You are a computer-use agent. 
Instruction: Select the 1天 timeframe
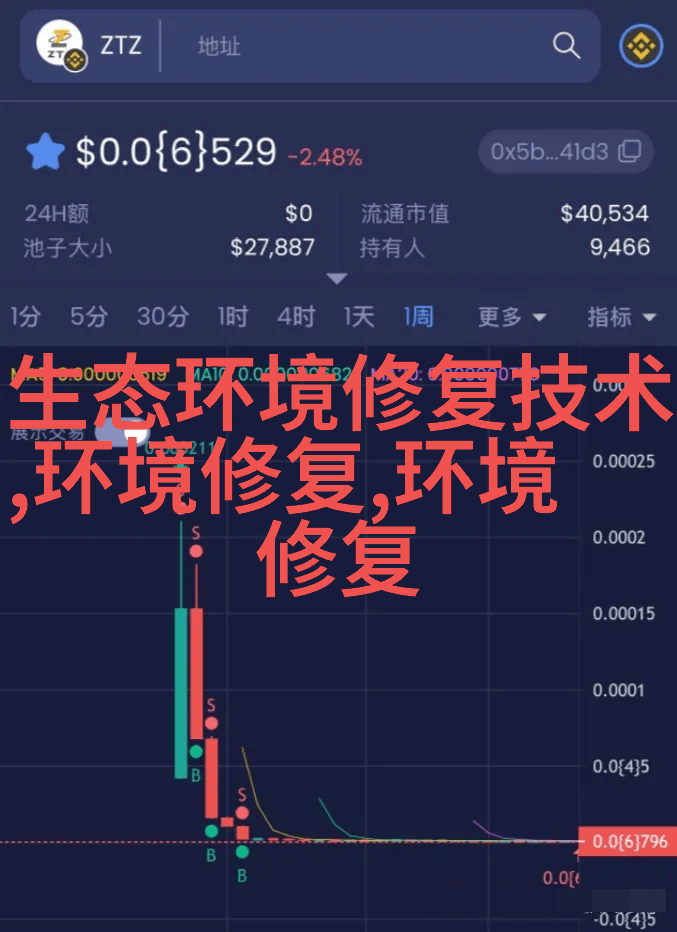pos(358,317)
